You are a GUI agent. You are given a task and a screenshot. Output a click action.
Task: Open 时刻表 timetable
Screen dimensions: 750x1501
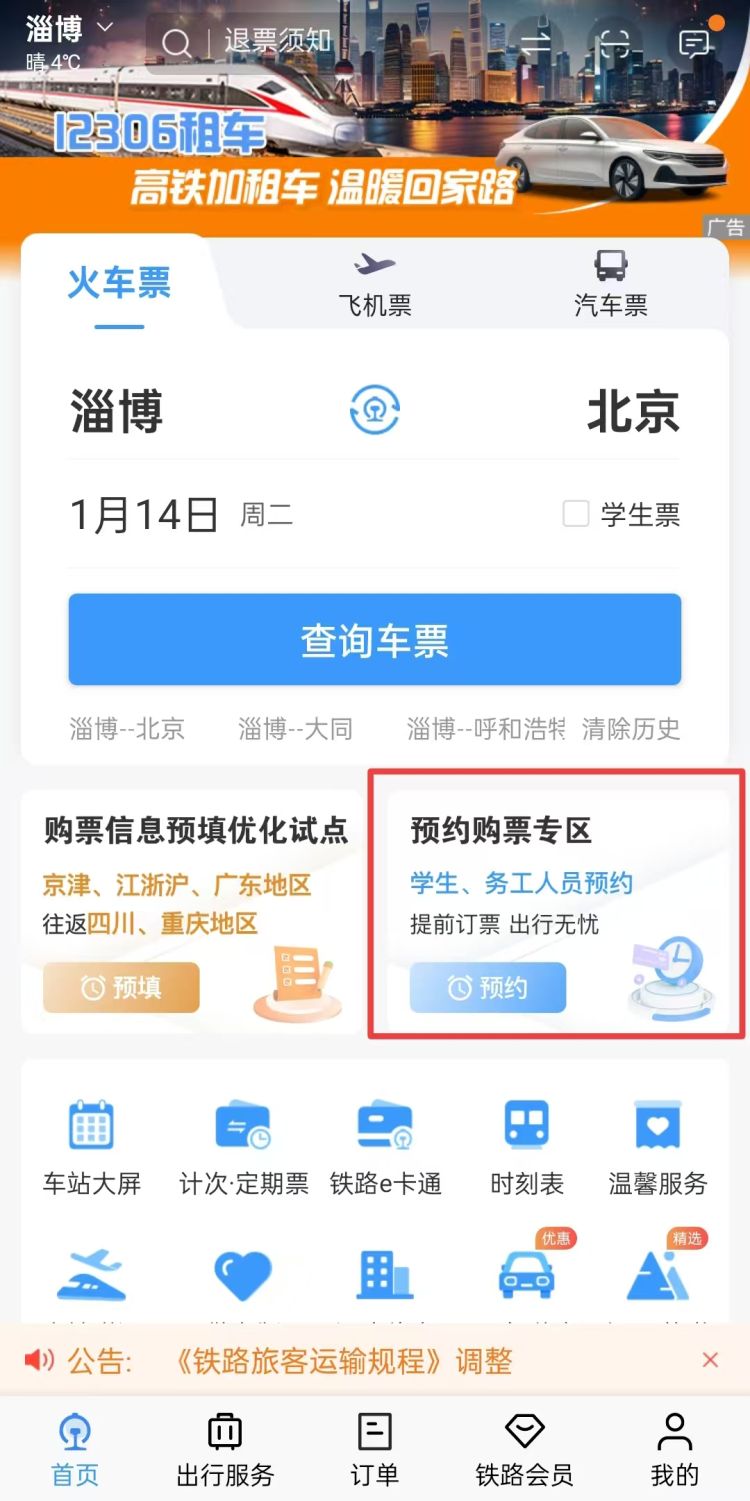pos(527,1148)
